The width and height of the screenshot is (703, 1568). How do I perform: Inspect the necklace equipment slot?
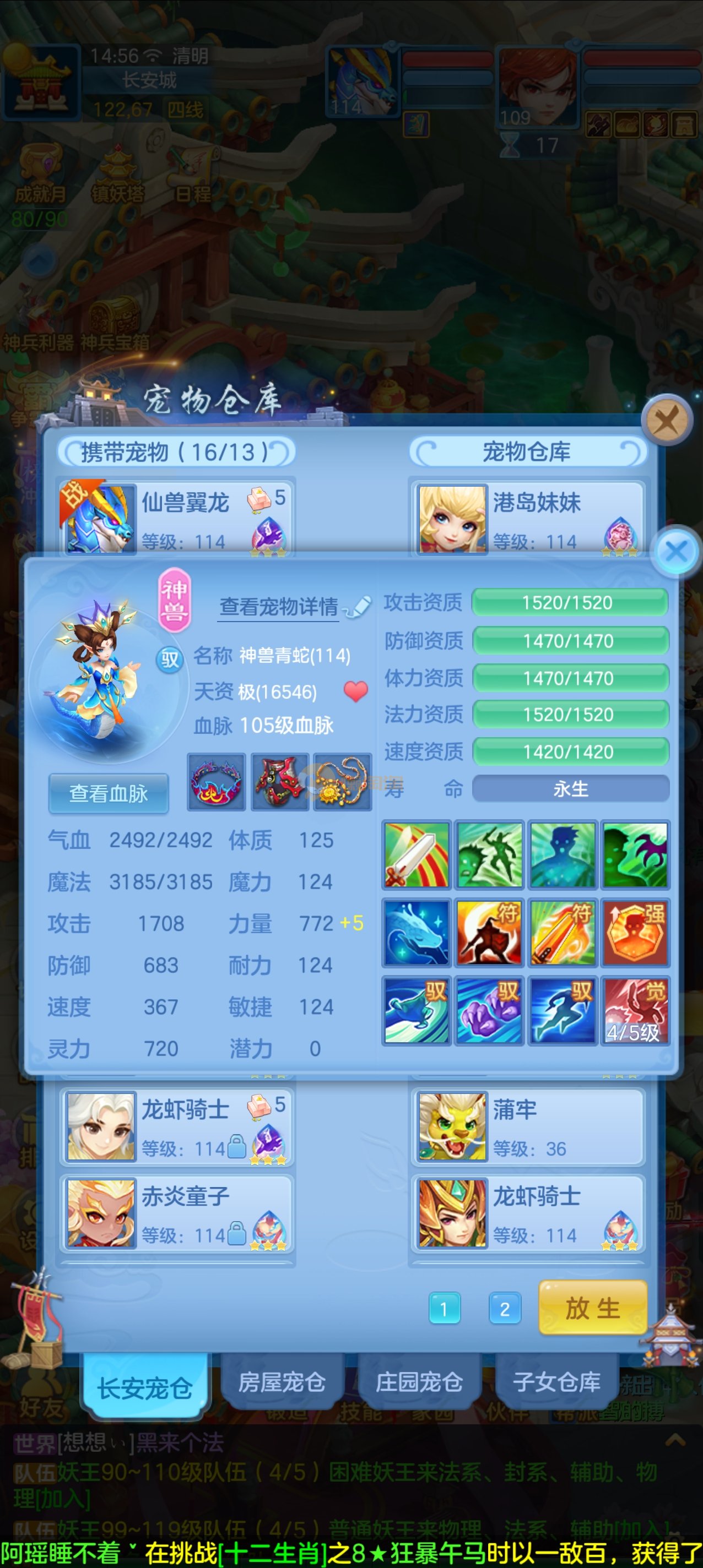tap(342, 782)
